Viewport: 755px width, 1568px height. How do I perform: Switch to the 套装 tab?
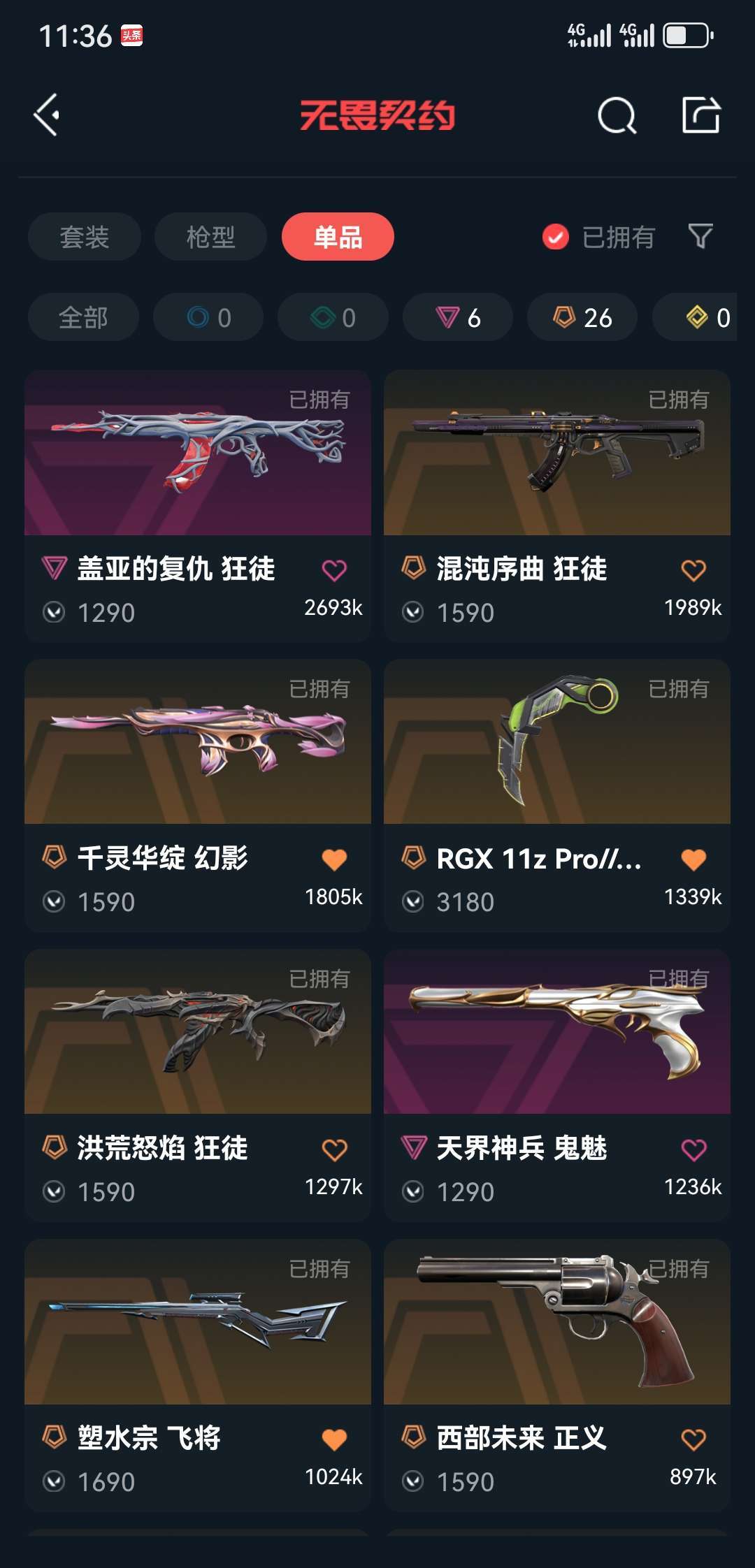click(85, 237)
